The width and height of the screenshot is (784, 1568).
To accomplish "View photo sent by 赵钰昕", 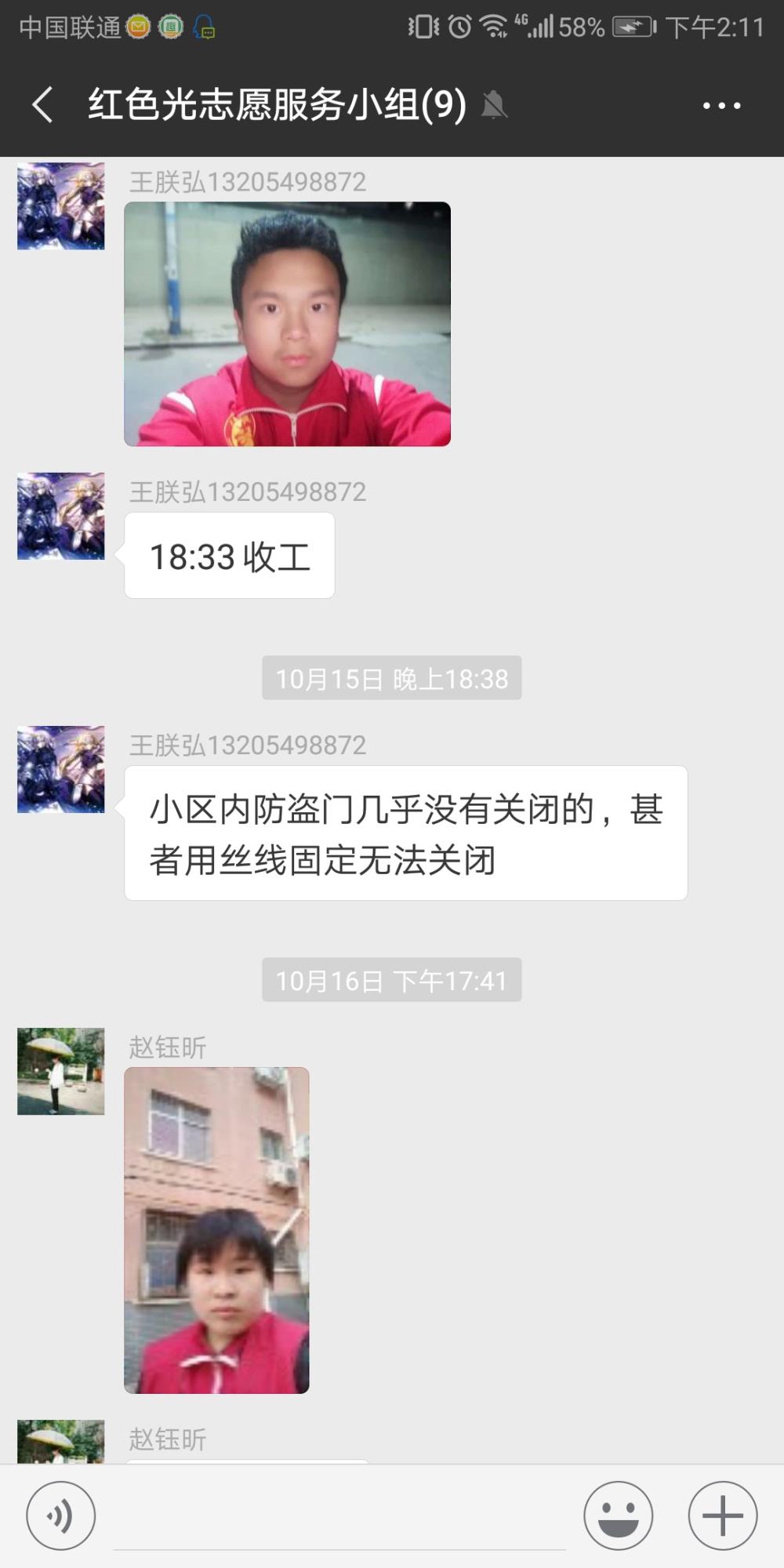I will point(216,1230).
